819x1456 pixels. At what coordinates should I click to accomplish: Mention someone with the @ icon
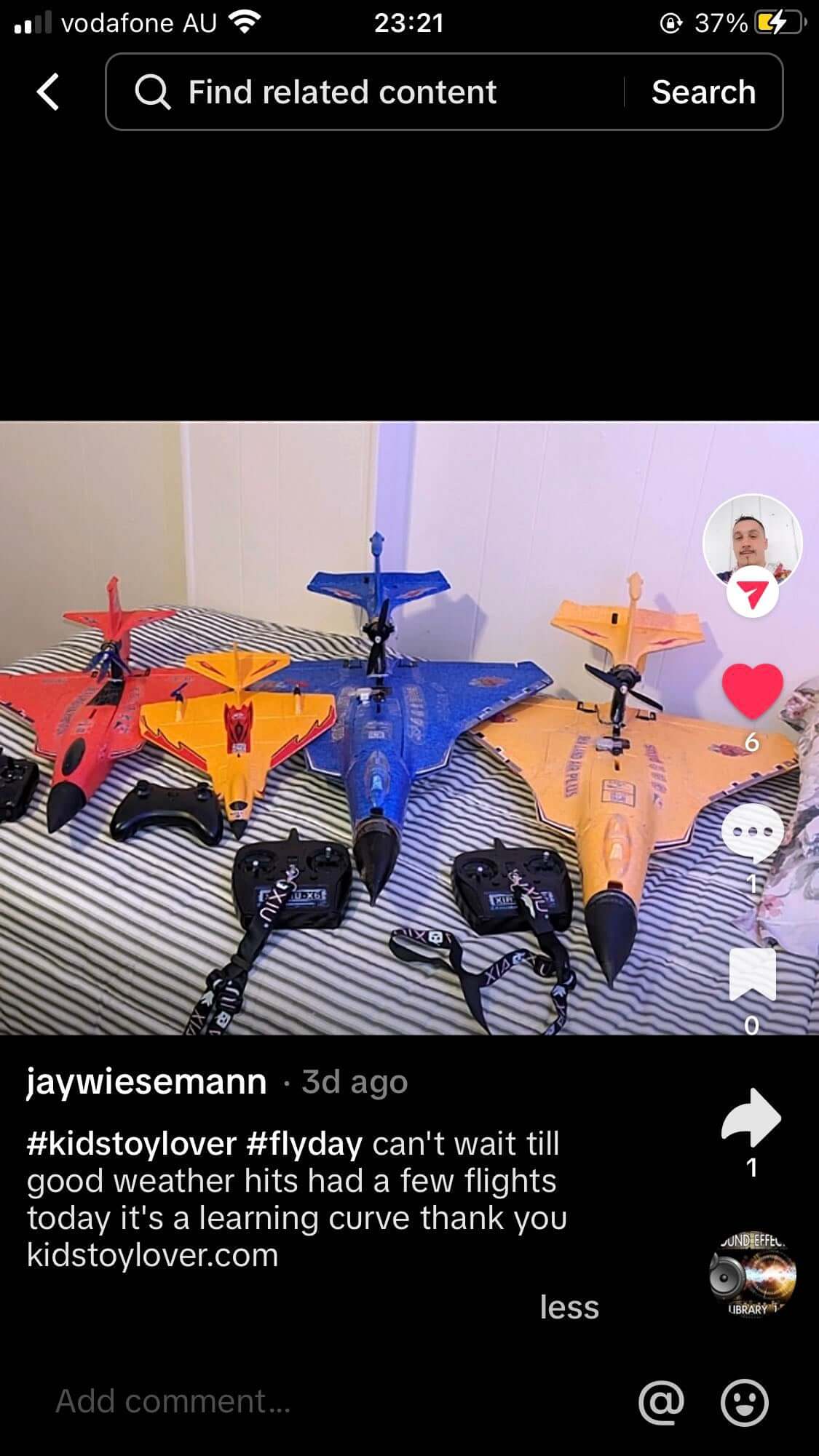[661, 1401]
